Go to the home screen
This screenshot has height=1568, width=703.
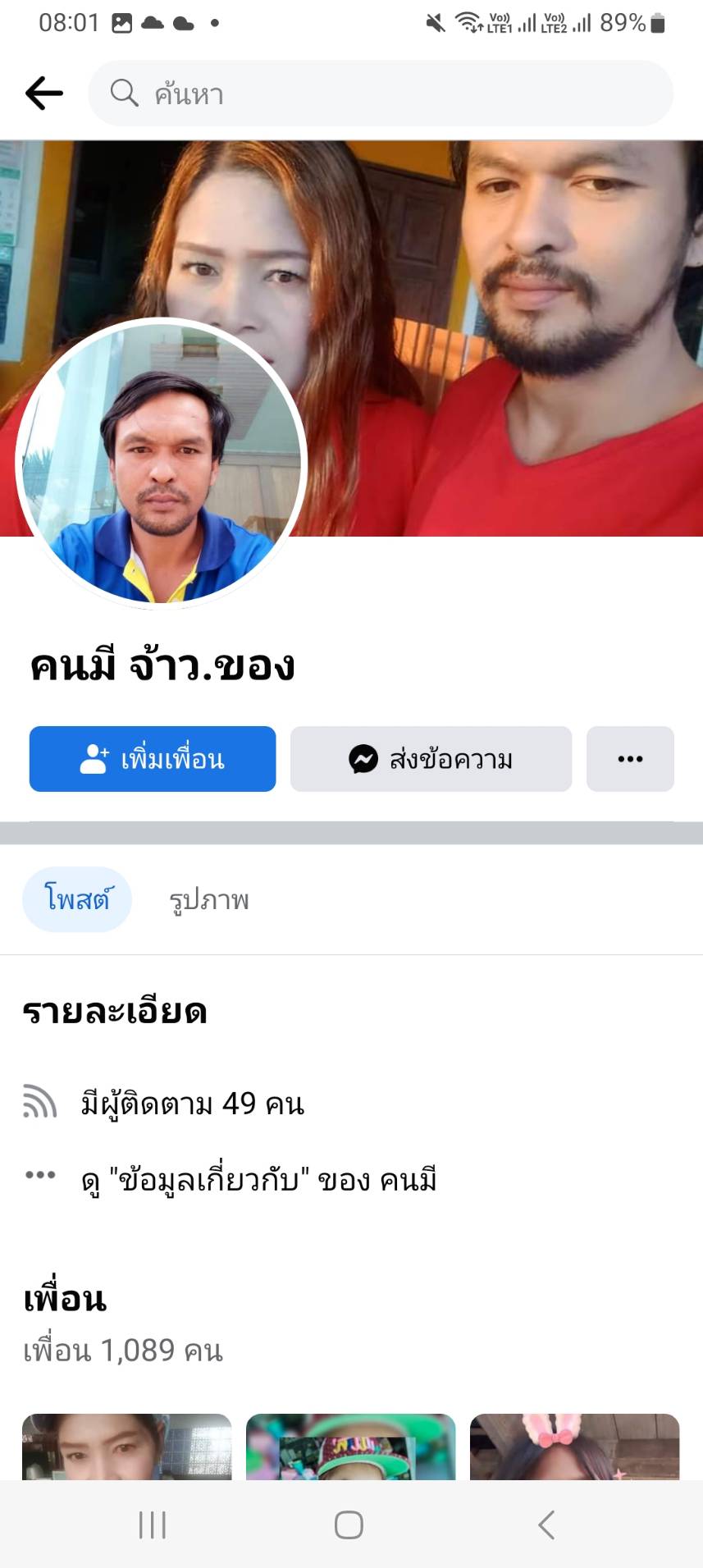point(349,1525)
